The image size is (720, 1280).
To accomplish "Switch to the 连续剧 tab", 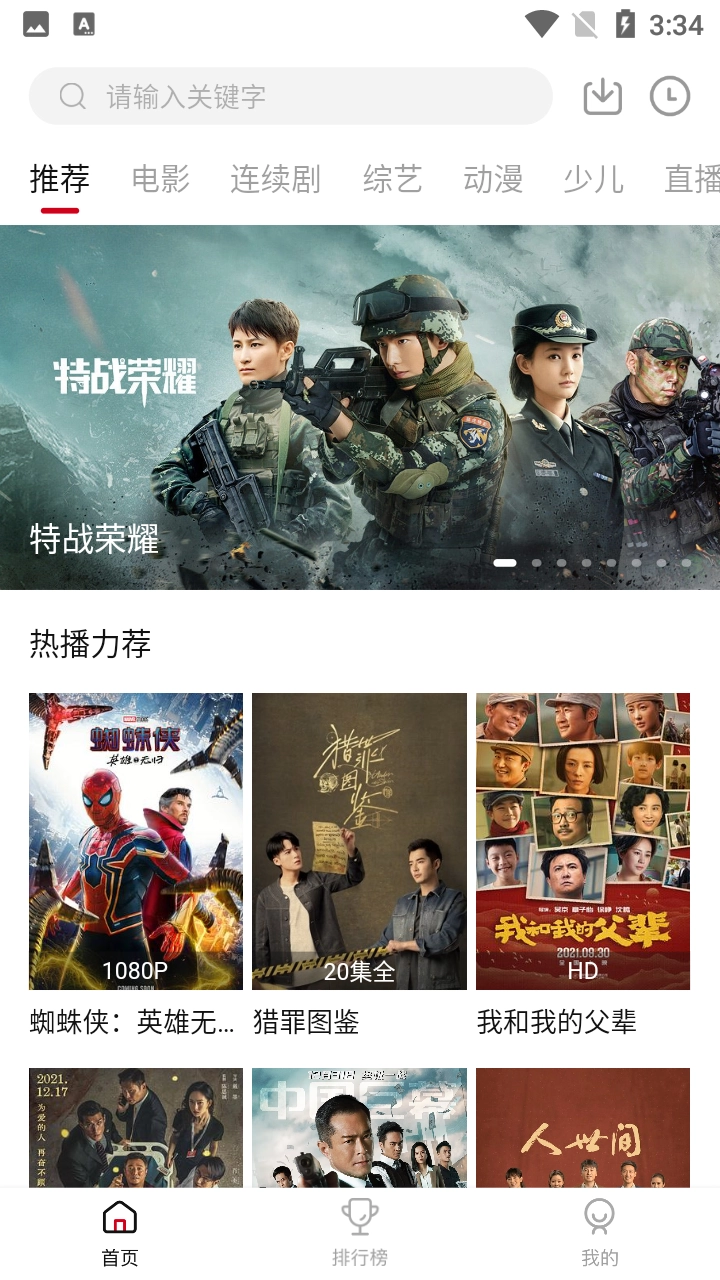I will point(276,178).
